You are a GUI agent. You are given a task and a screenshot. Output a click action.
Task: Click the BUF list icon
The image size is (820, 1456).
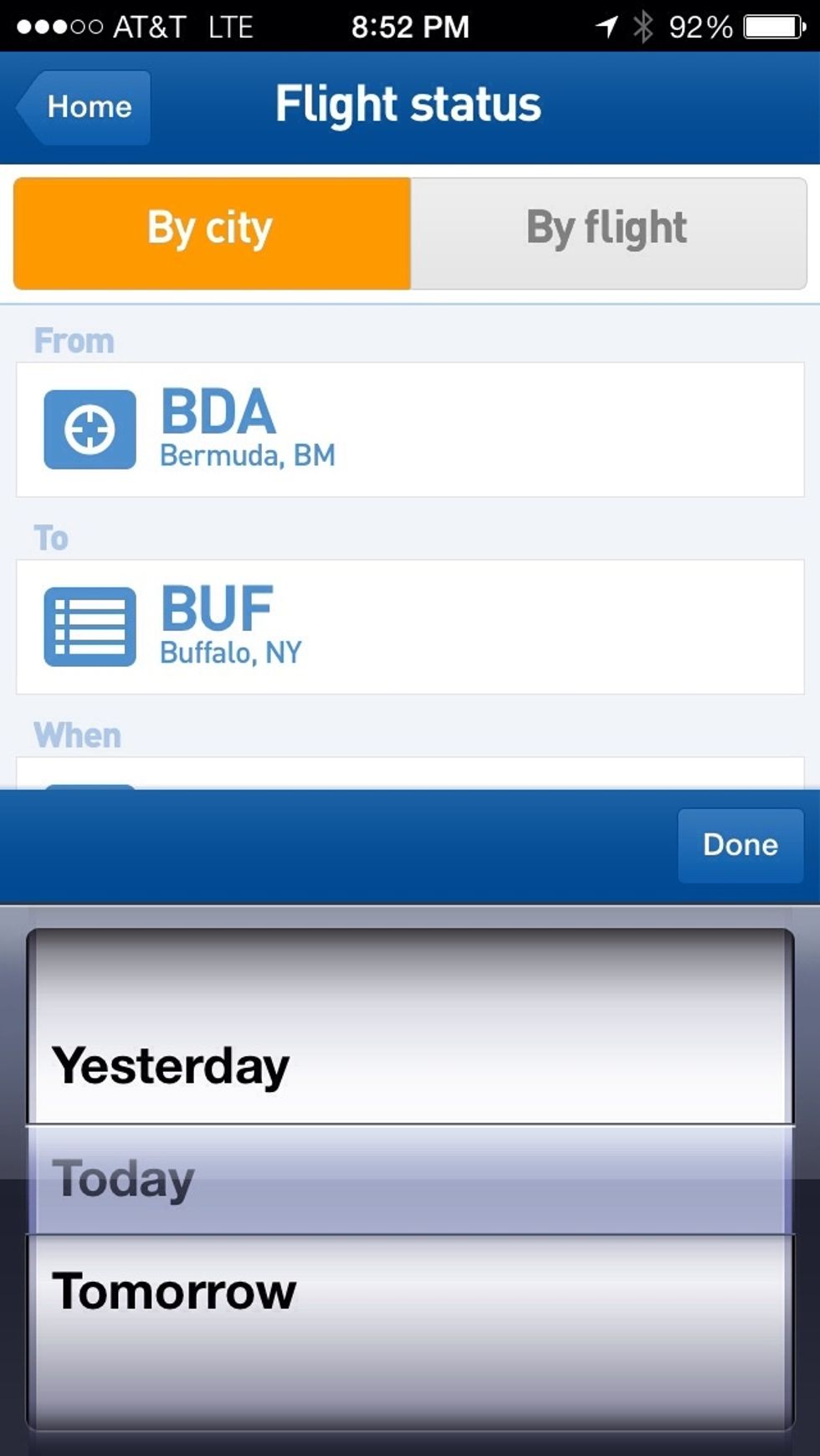[90, 628]
